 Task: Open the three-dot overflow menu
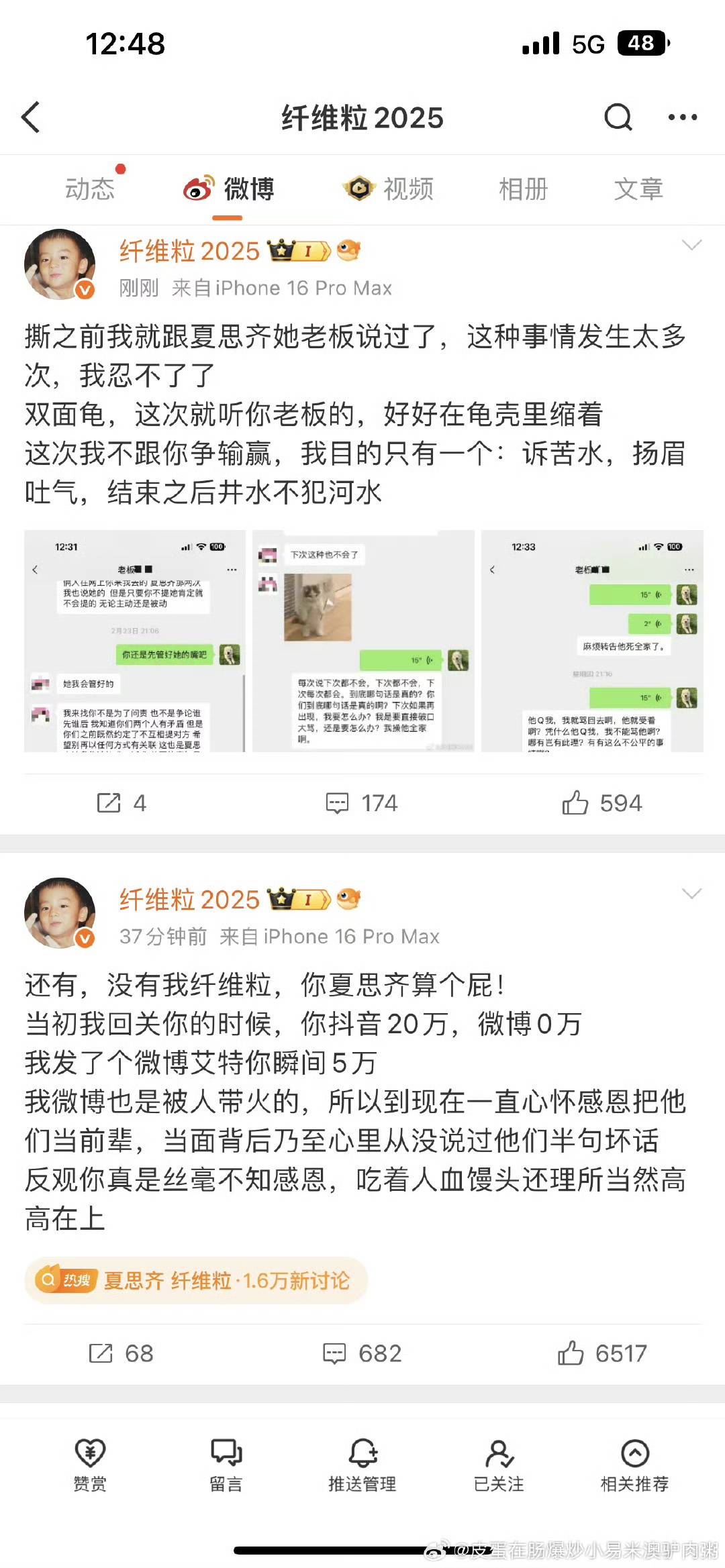(x=682, y=117)
